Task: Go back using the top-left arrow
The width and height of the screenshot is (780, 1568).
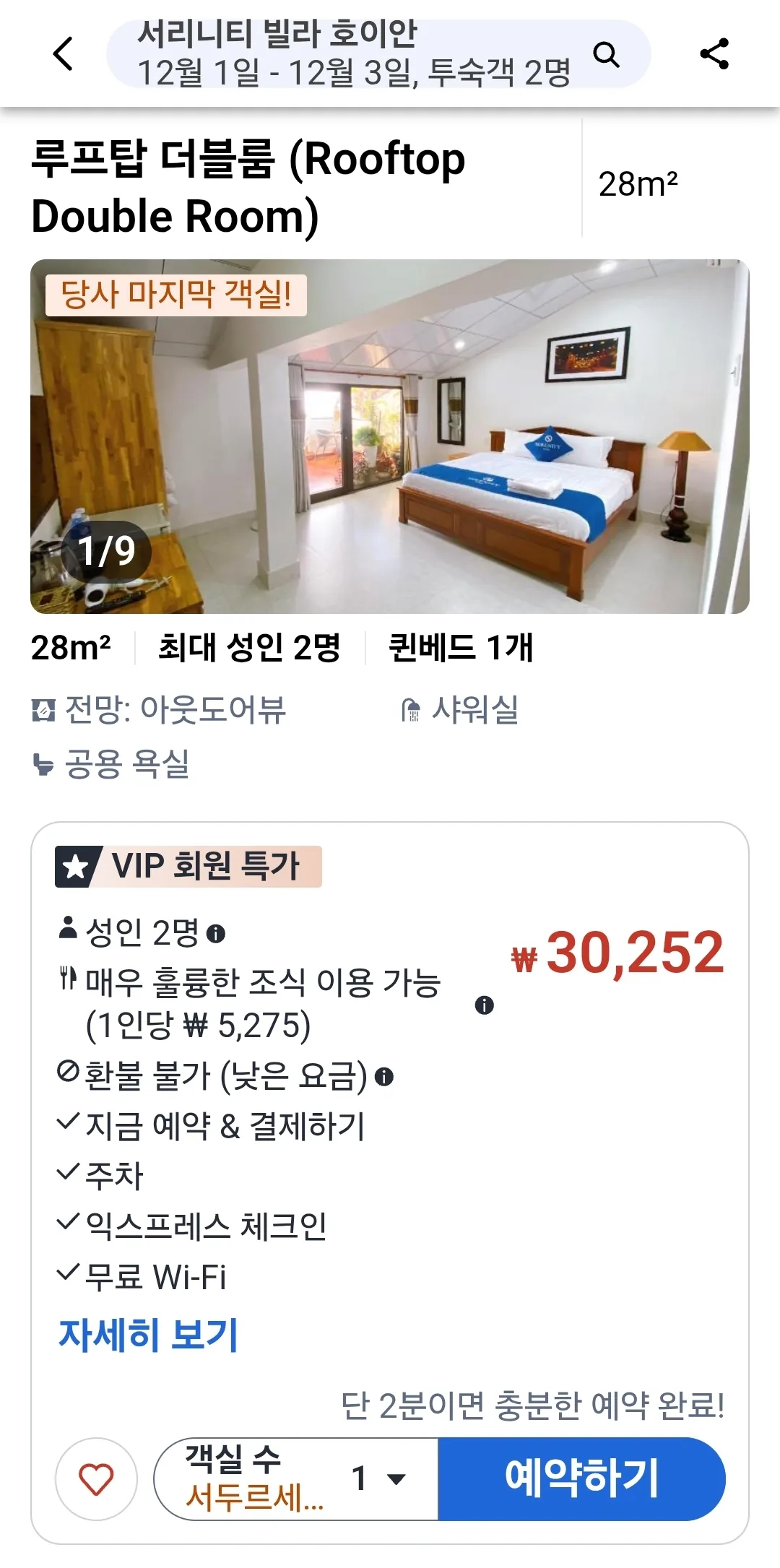Action: coord(64,54)
